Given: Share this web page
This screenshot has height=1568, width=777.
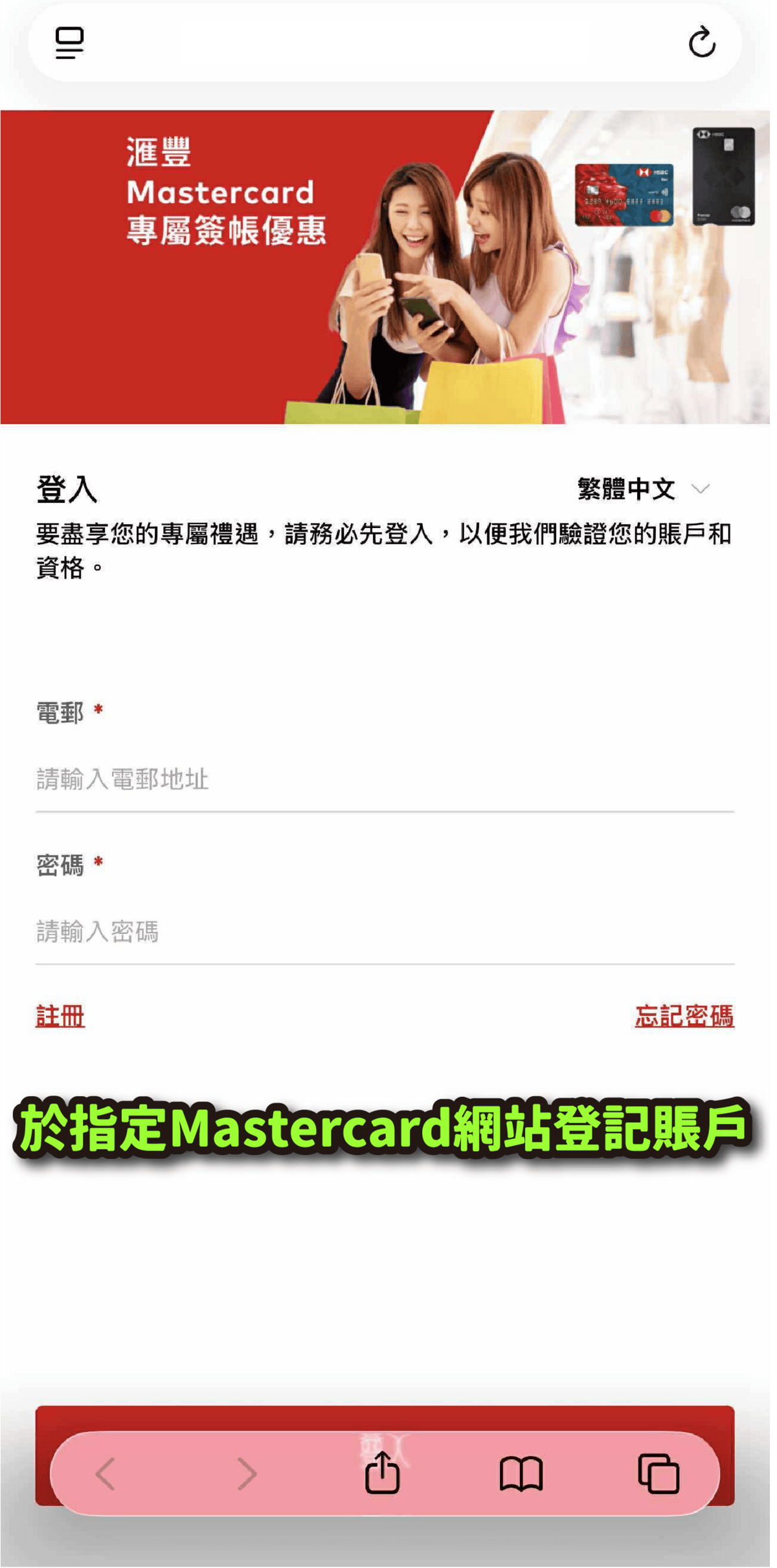Looking at the screenshot, I should tap(382, 1474).
